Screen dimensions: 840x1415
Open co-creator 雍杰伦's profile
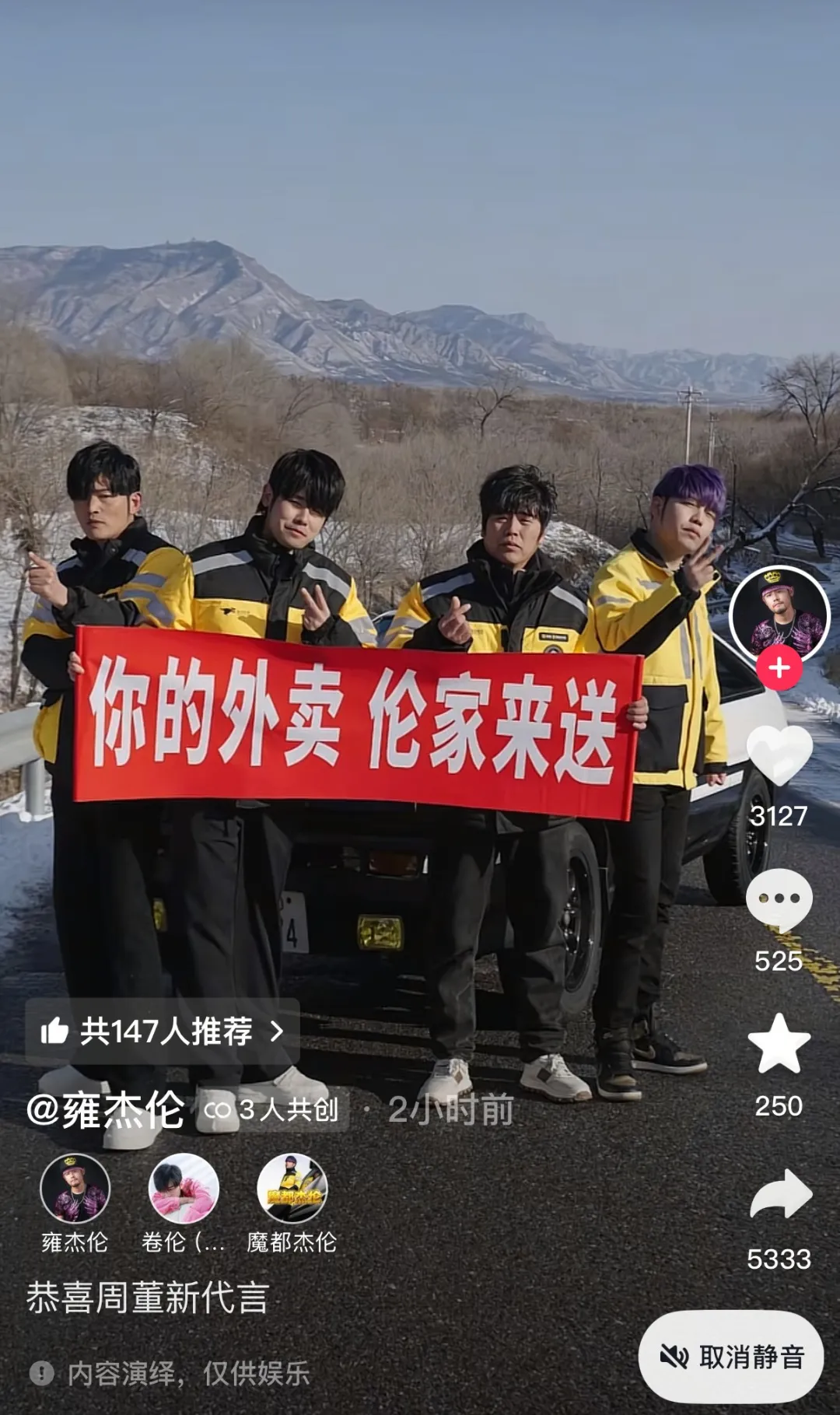point(75,1189)
